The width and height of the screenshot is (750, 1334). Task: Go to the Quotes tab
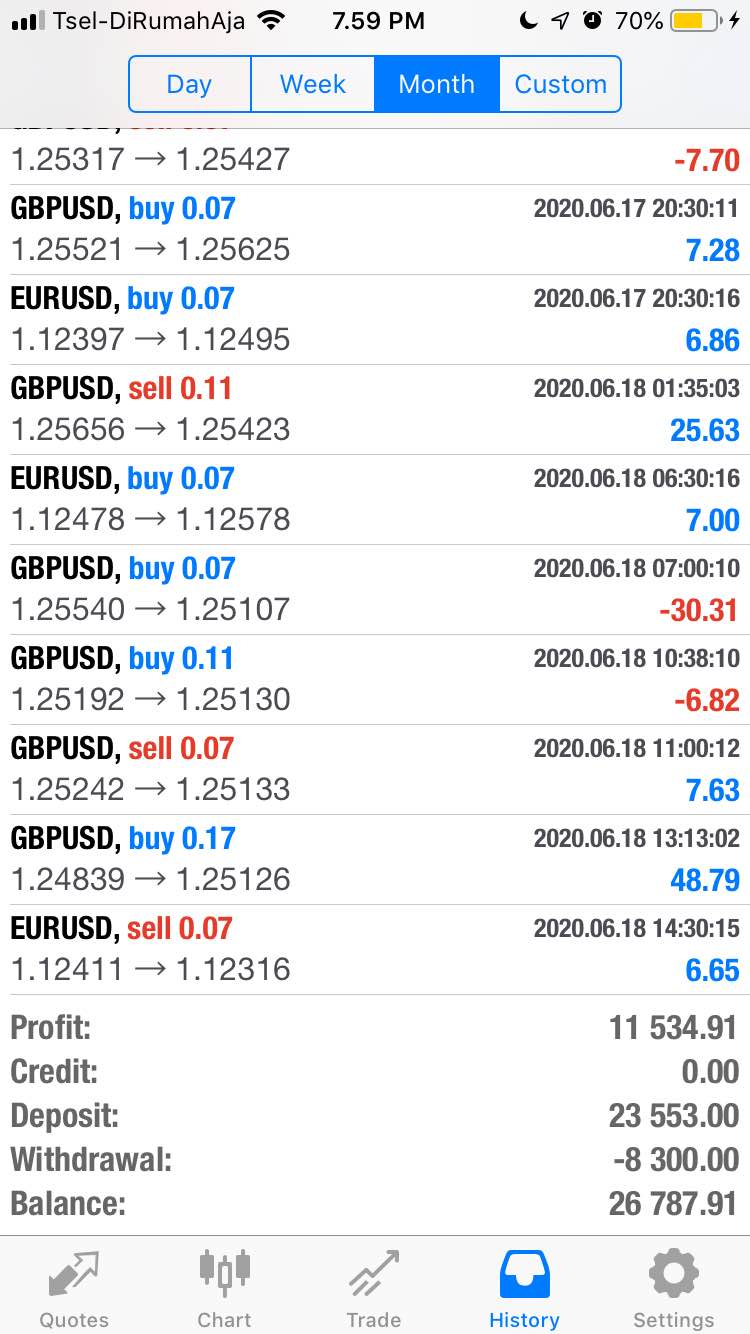click(x=74, y=1288)
